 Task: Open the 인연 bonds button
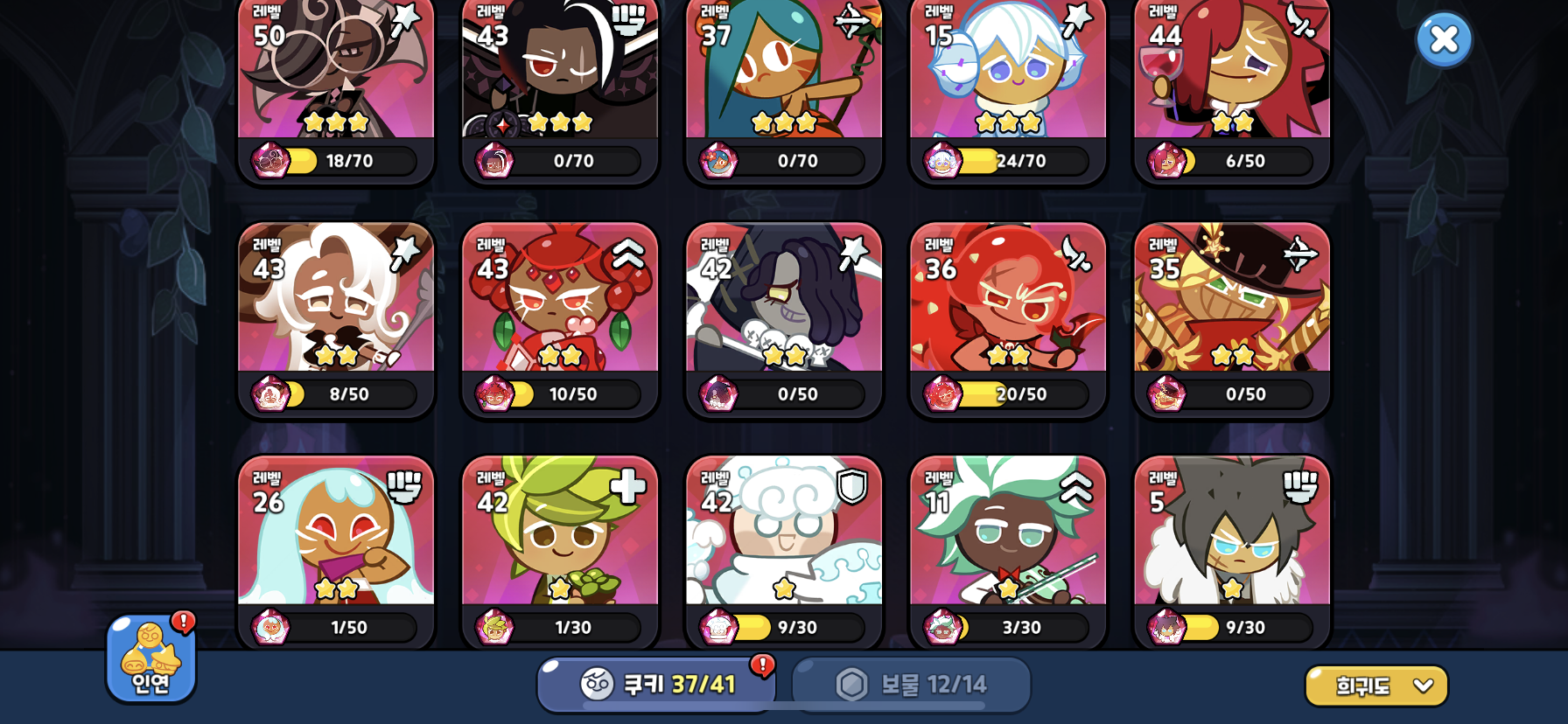[150, 658]
